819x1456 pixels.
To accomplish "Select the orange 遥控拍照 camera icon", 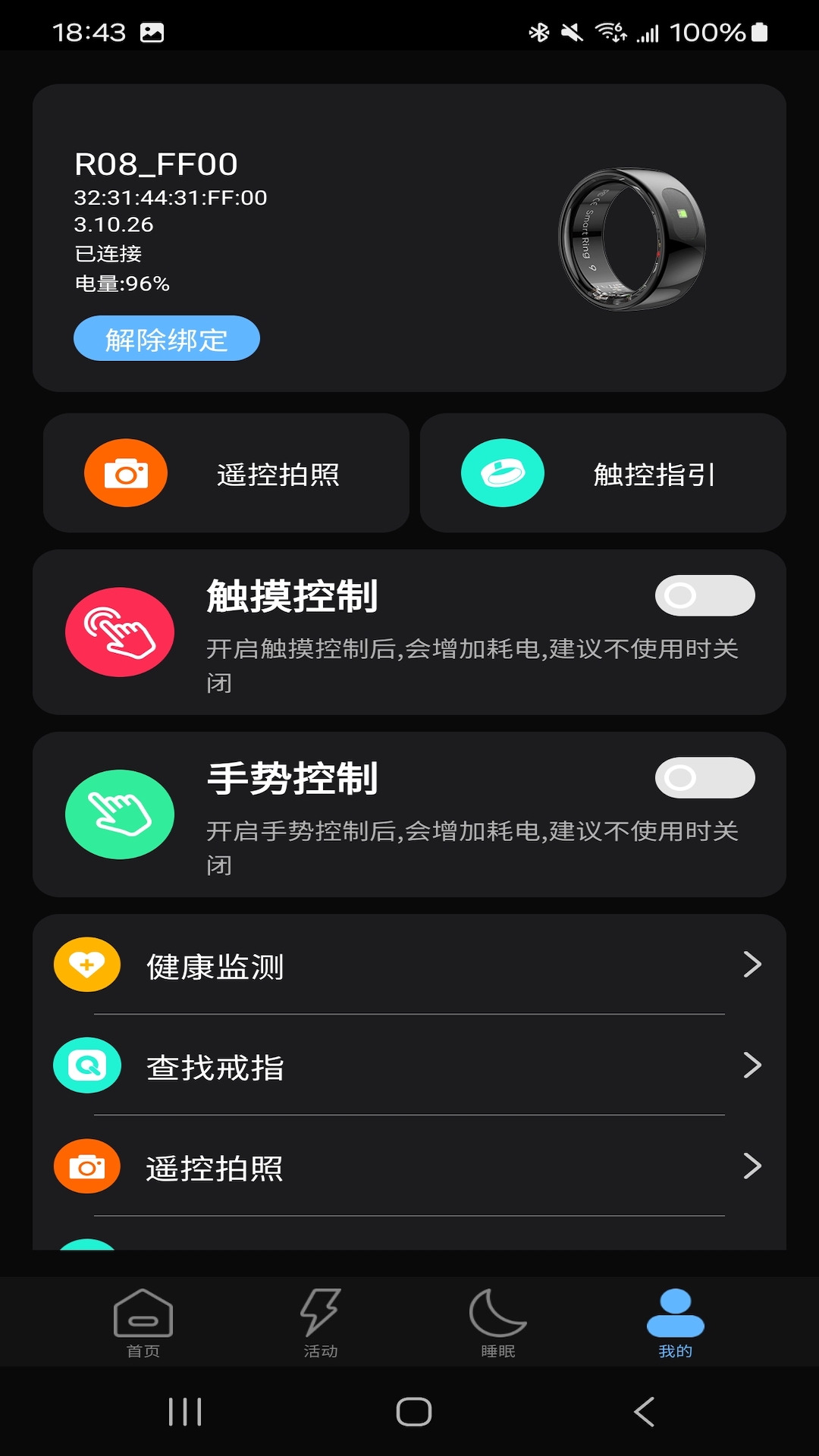I will [x=127, y=472].
